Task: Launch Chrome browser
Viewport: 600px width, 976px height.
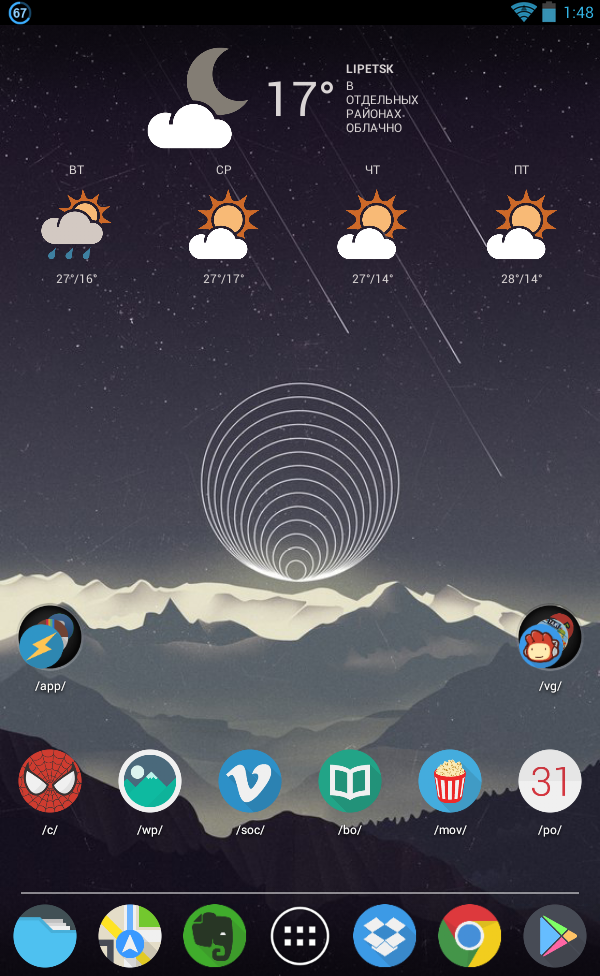Action: coord(470,936)
